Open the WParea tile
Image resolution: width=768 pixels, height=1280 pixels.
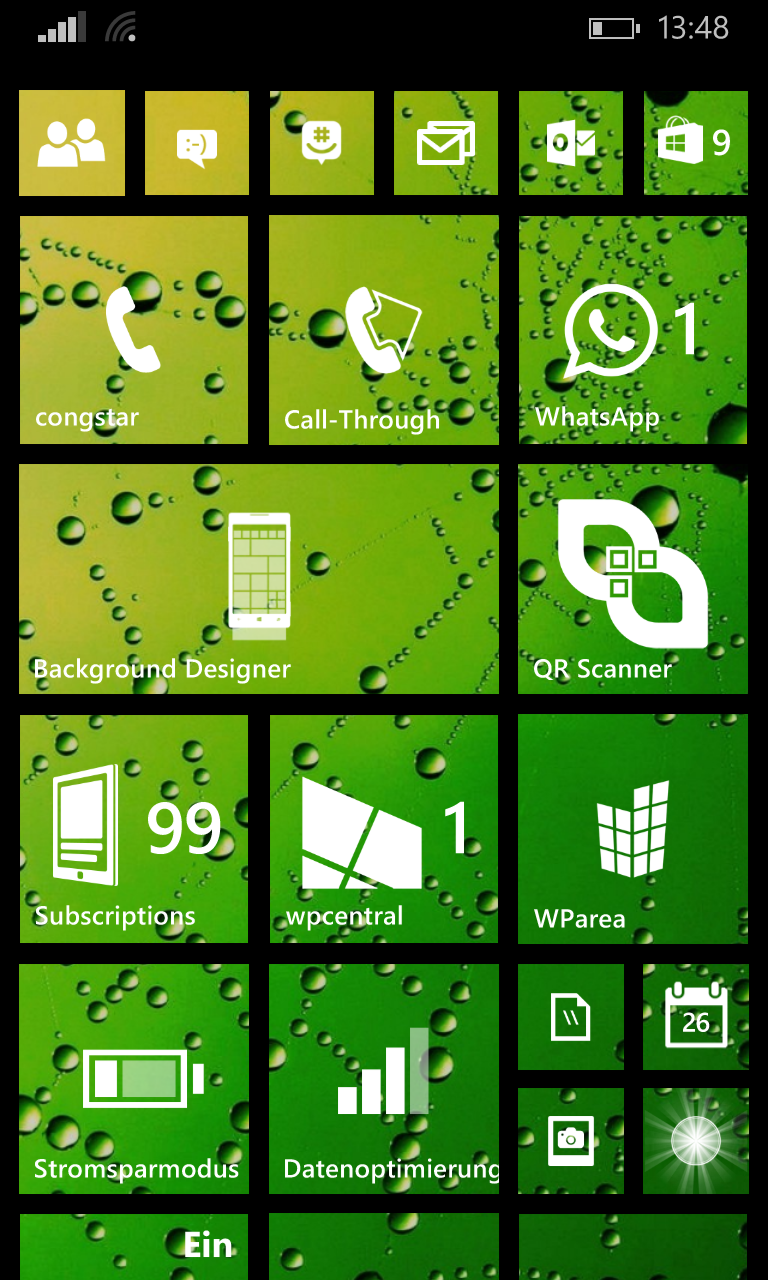click(633, 829)
